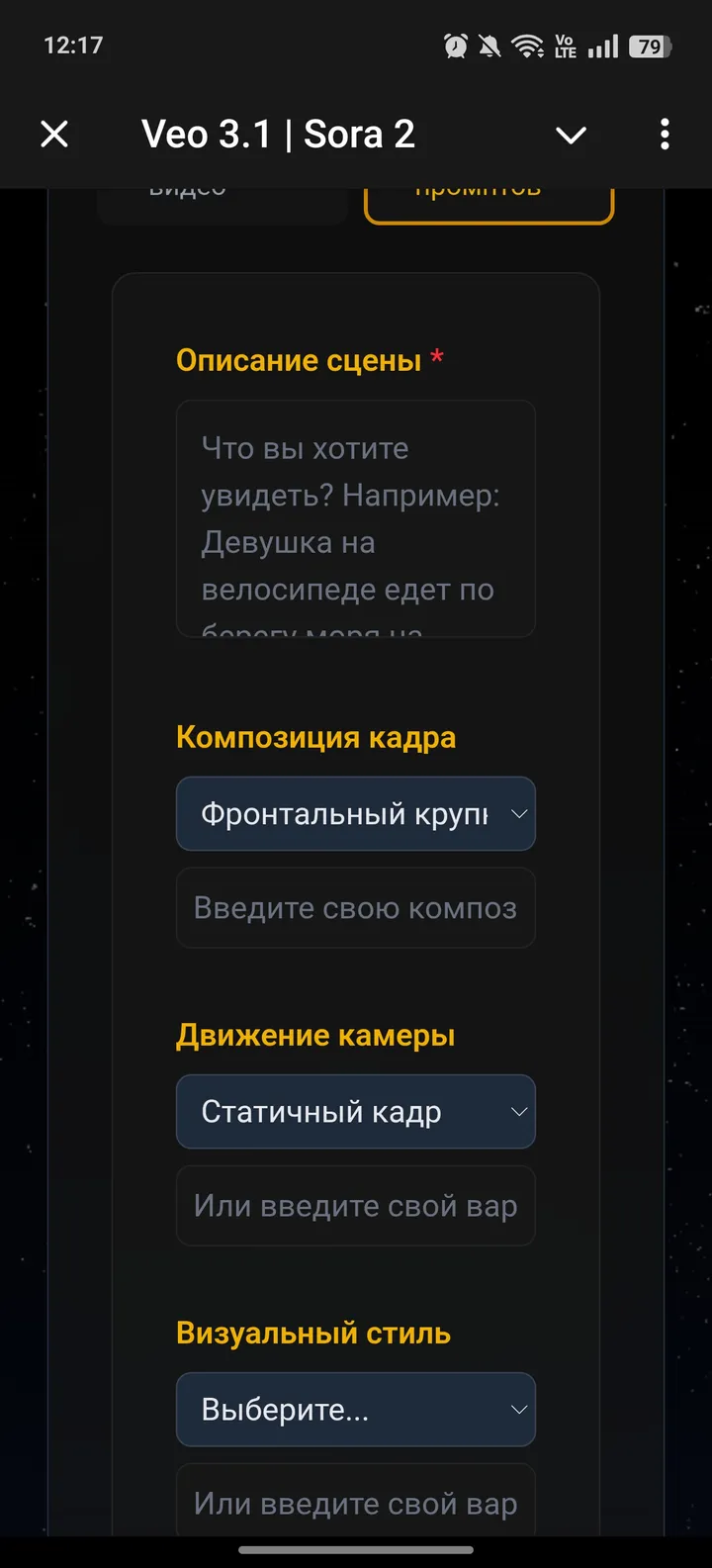The width and height of the screenshot is (712, 1568).
Task: Tap the VoLTE indicator icon
Action: tap(564, 45)
